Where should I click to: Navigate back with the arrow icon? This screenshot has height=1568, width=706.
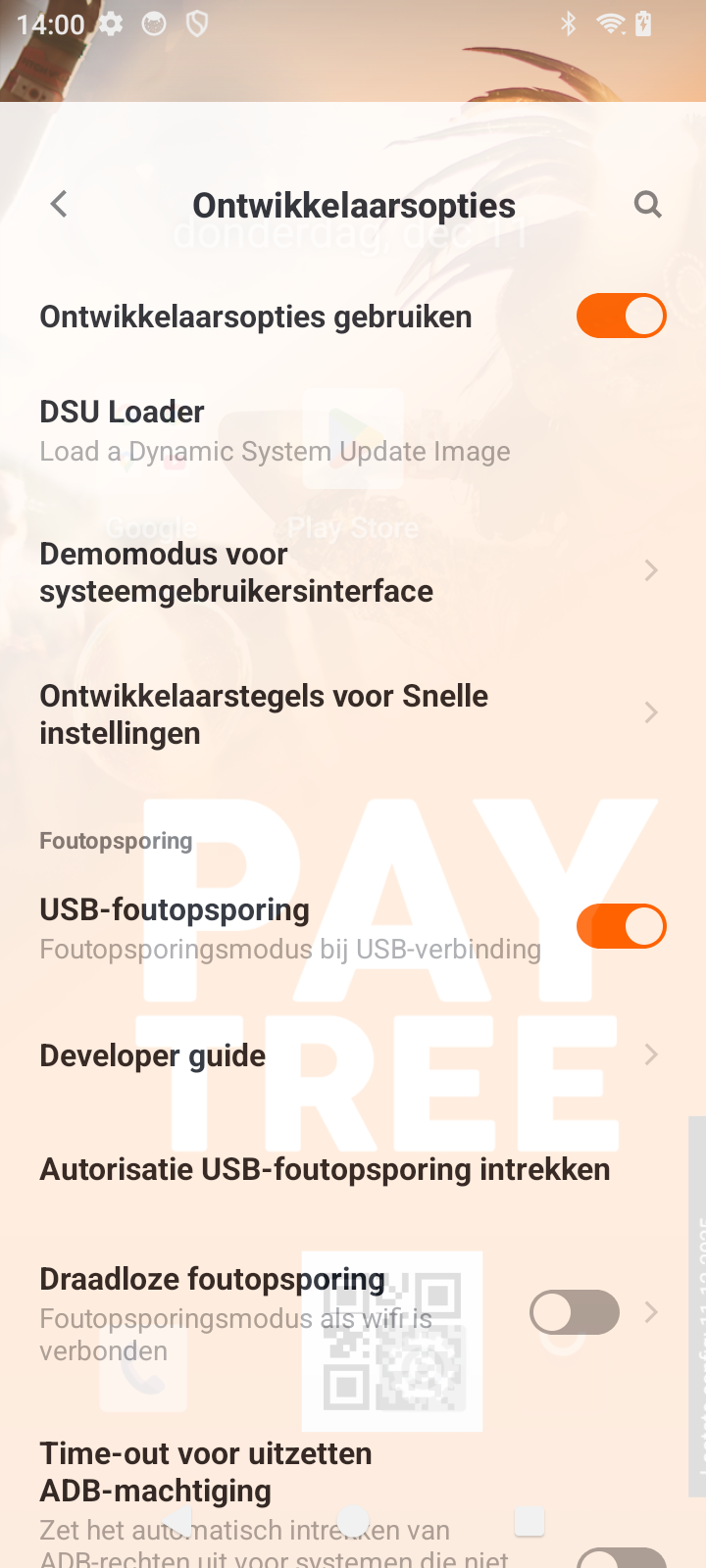point(58,204)
